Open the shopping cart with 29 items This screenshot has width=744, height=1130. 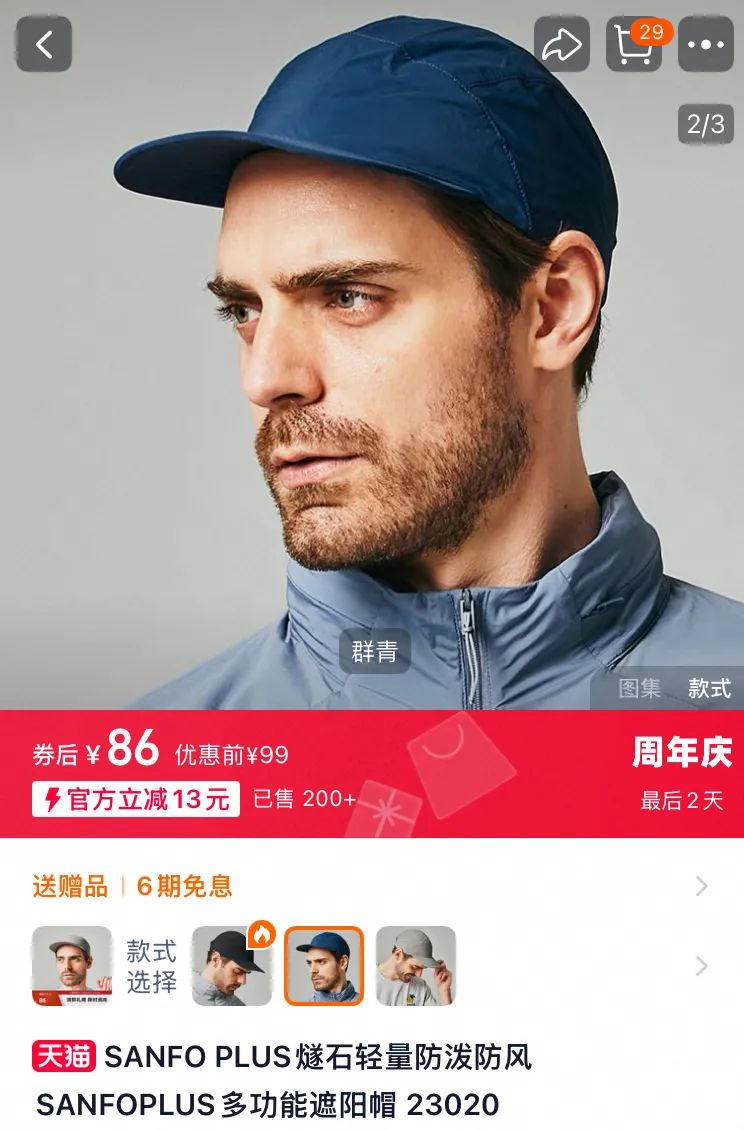(634, 44)
